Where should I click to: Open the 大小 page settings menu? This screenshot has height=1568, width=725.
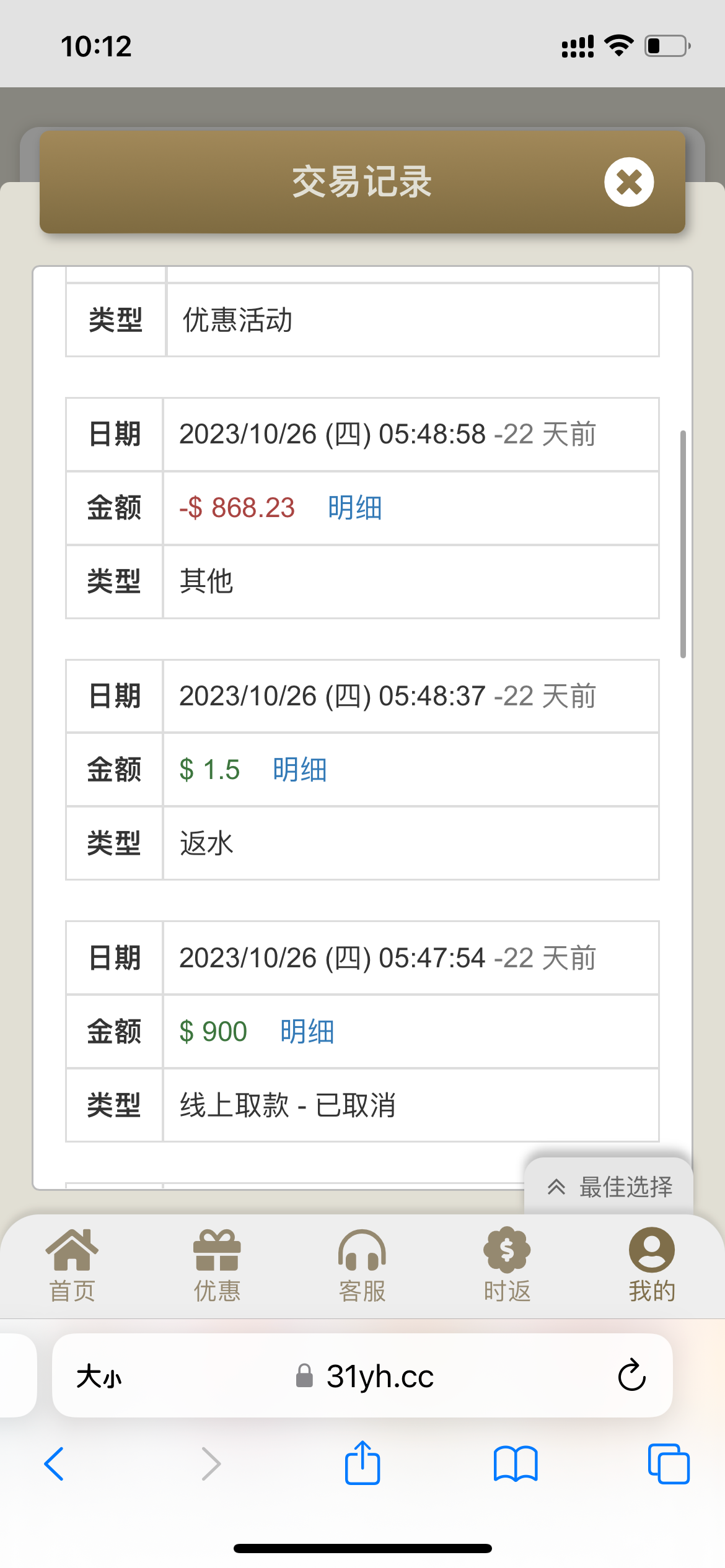click(x=99, y=1377)
